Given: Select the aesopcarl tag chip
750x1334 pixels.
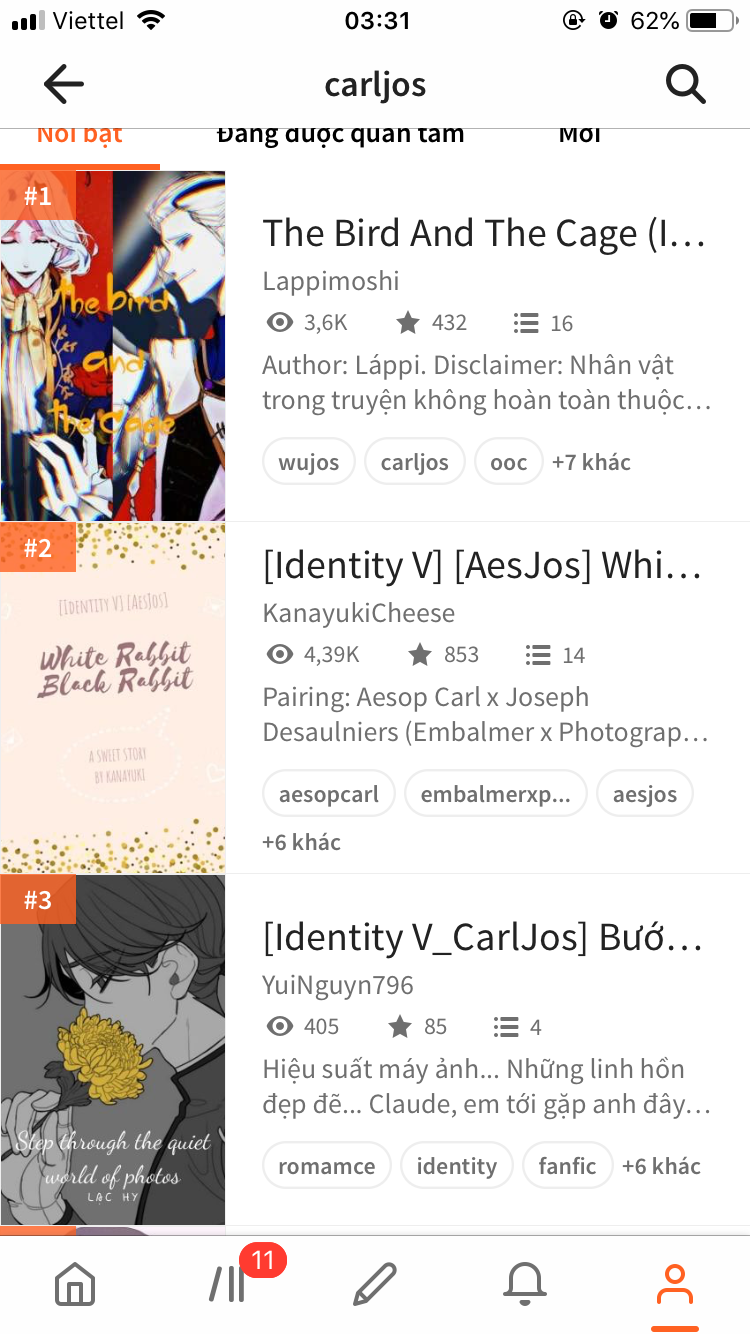Looking at the screenshot, I should [329, 794].
